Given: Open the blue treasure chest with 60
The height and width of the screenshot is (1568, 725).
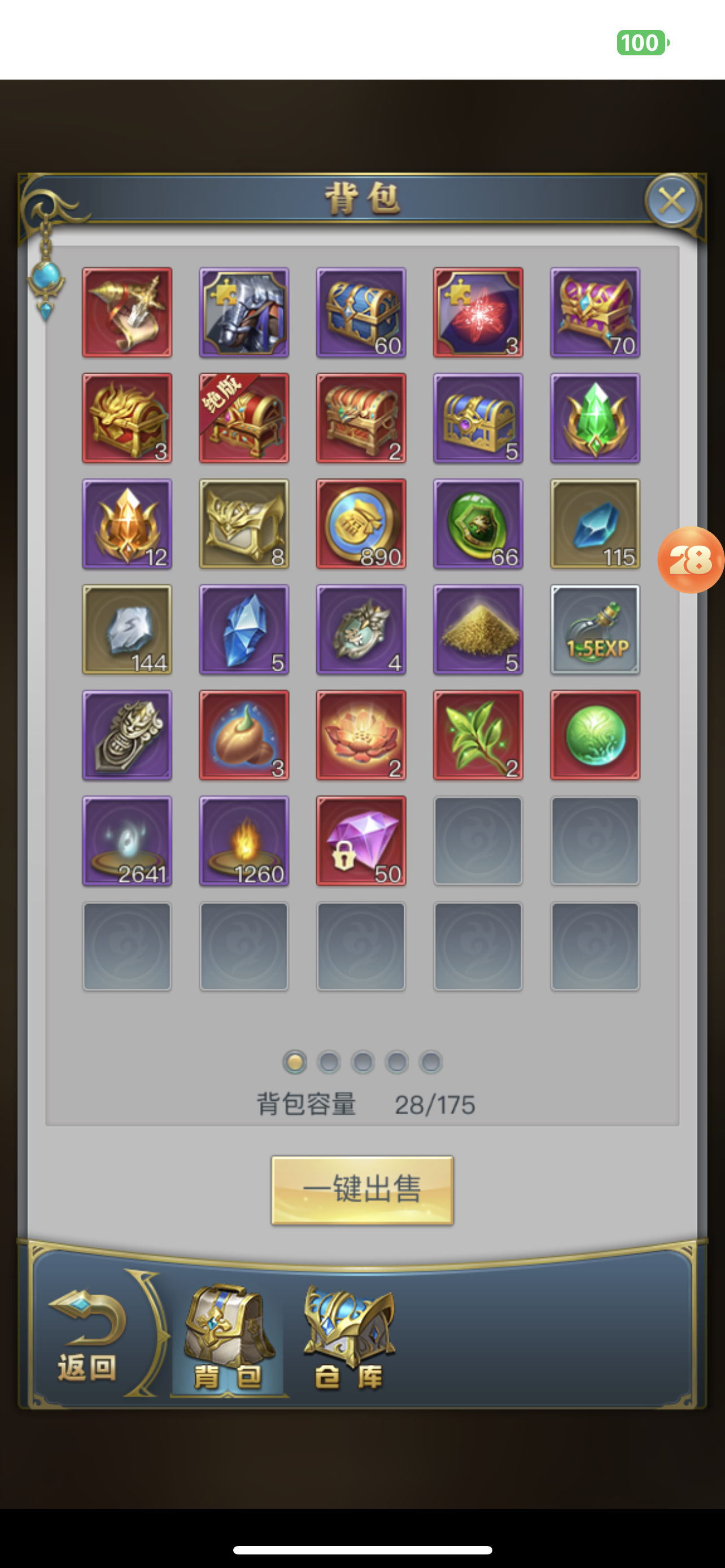Looking at the screenshot, I should [361, 312].
